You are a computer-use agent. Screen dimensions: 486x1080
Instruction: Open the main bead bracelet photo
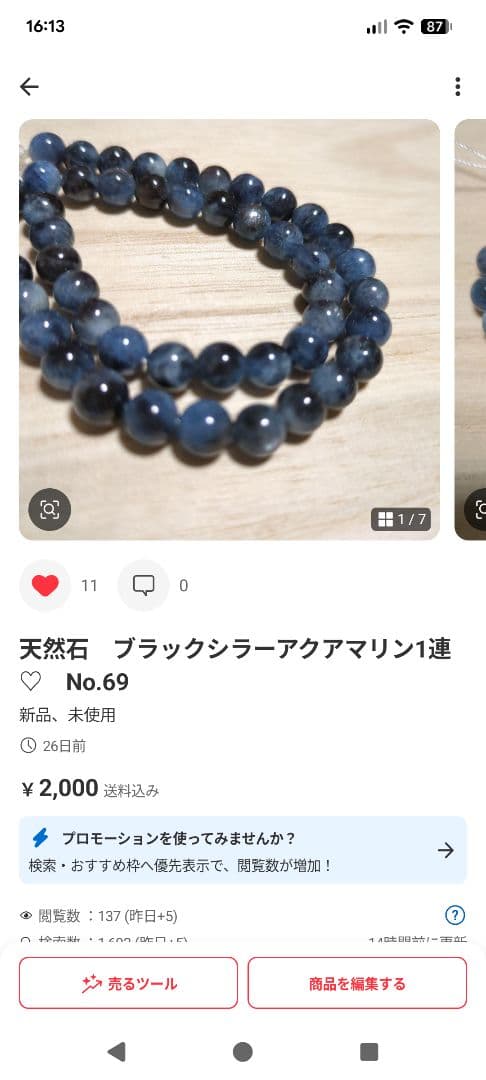(x=229, y=329)
